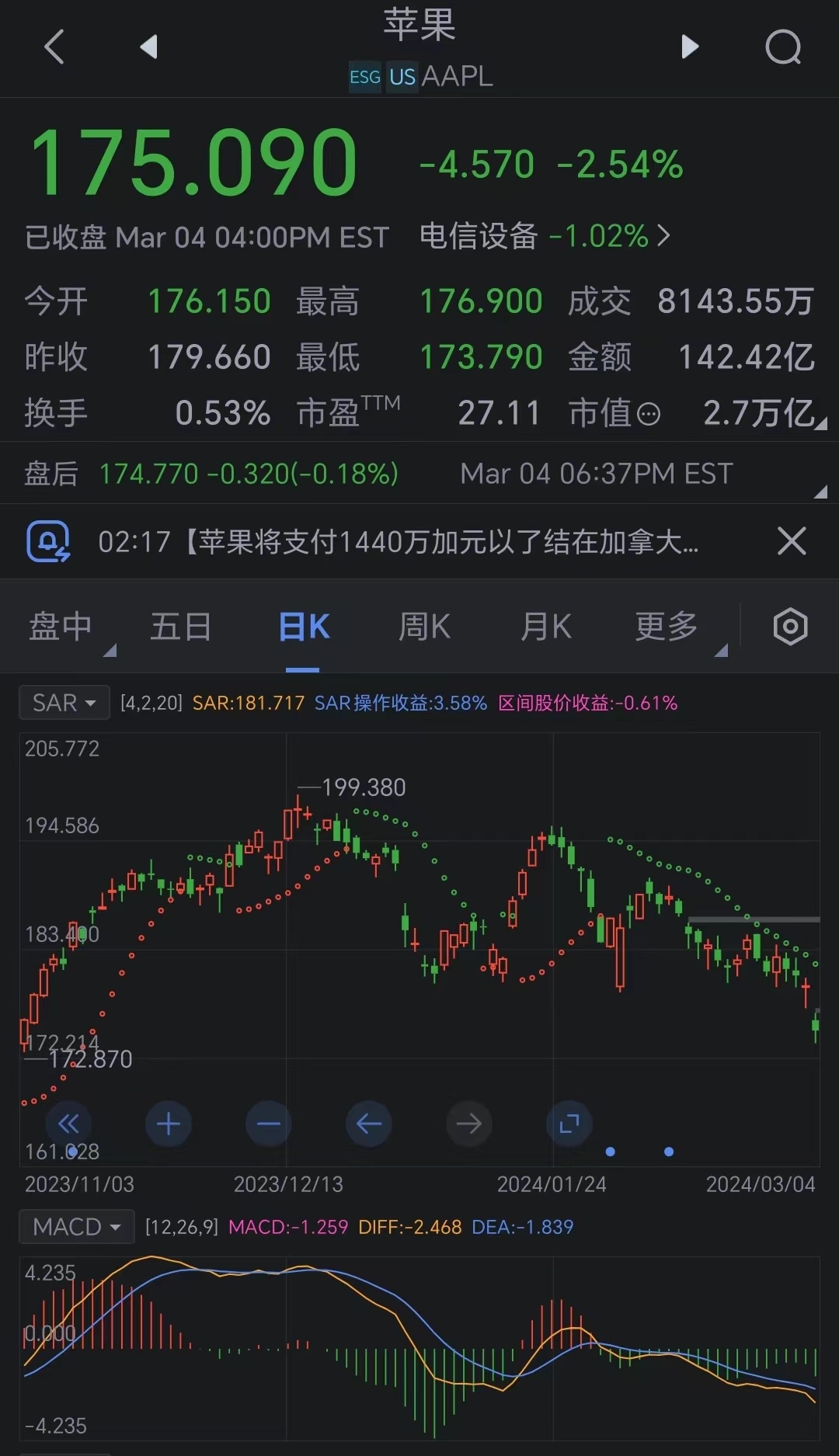Select the 周K chart tab

pos(424,627)
